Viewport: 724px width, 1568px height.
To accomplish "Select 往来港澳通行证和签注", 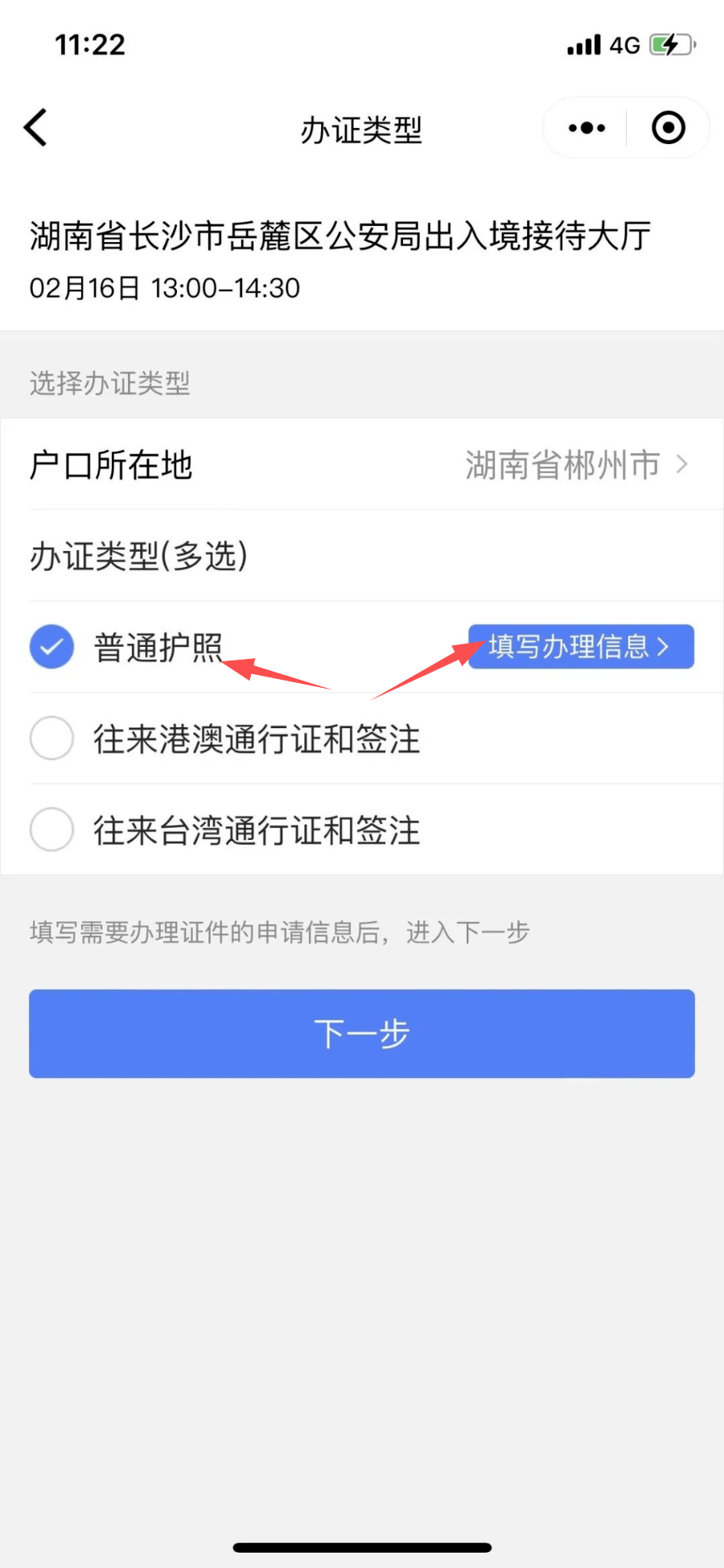I will tap(51, 738).
